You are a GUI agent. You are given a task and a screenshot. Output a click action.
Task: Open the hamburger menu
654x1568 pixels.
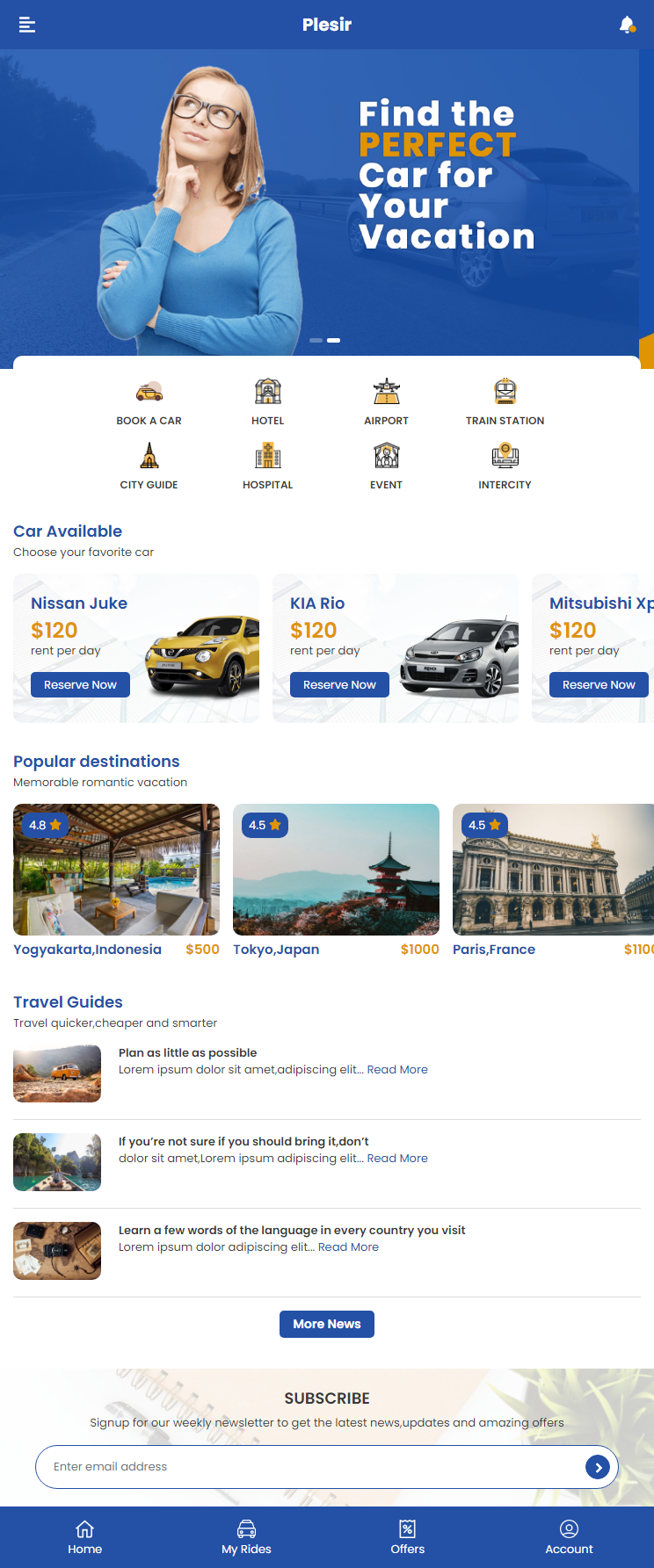click(x=27, y=25)
